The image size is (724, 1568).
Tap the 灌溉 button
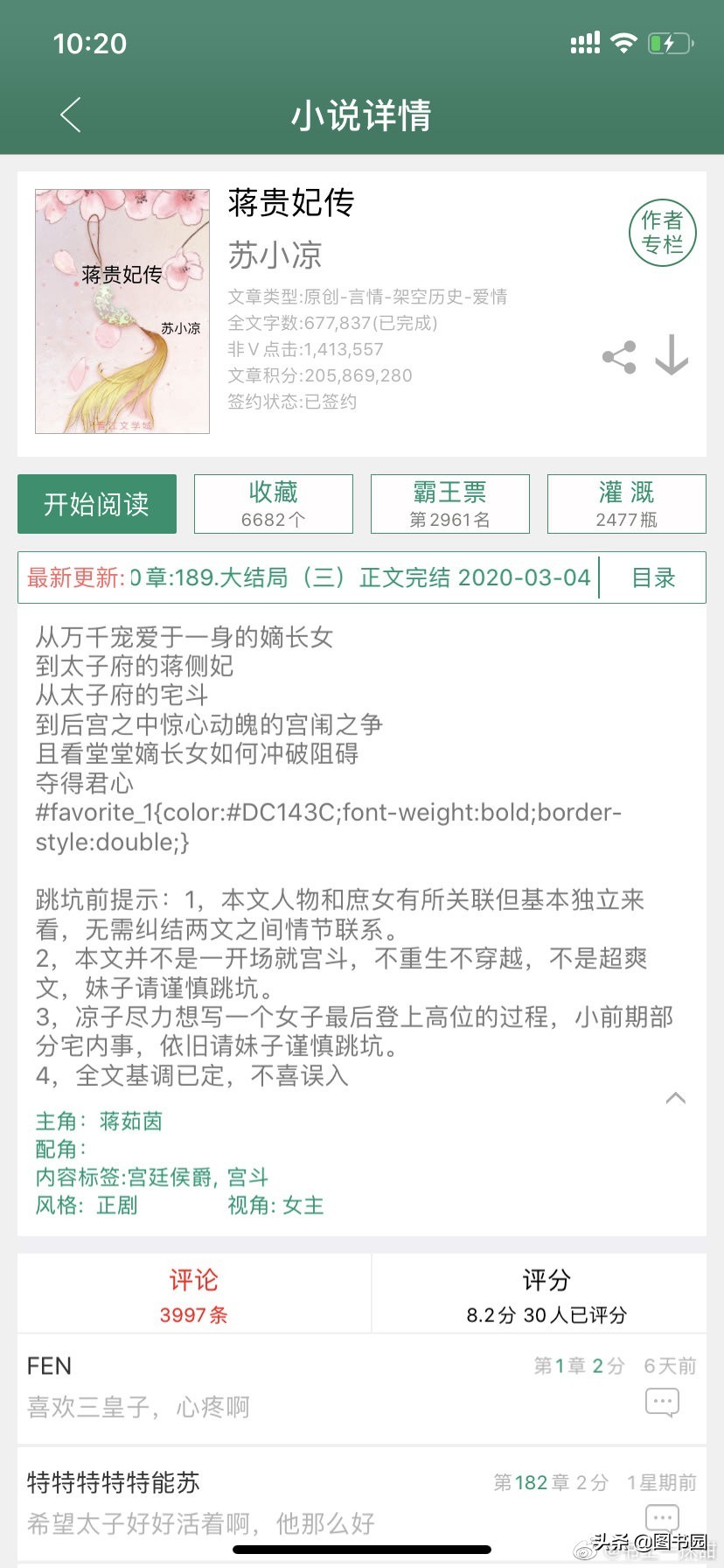(626, 504)
